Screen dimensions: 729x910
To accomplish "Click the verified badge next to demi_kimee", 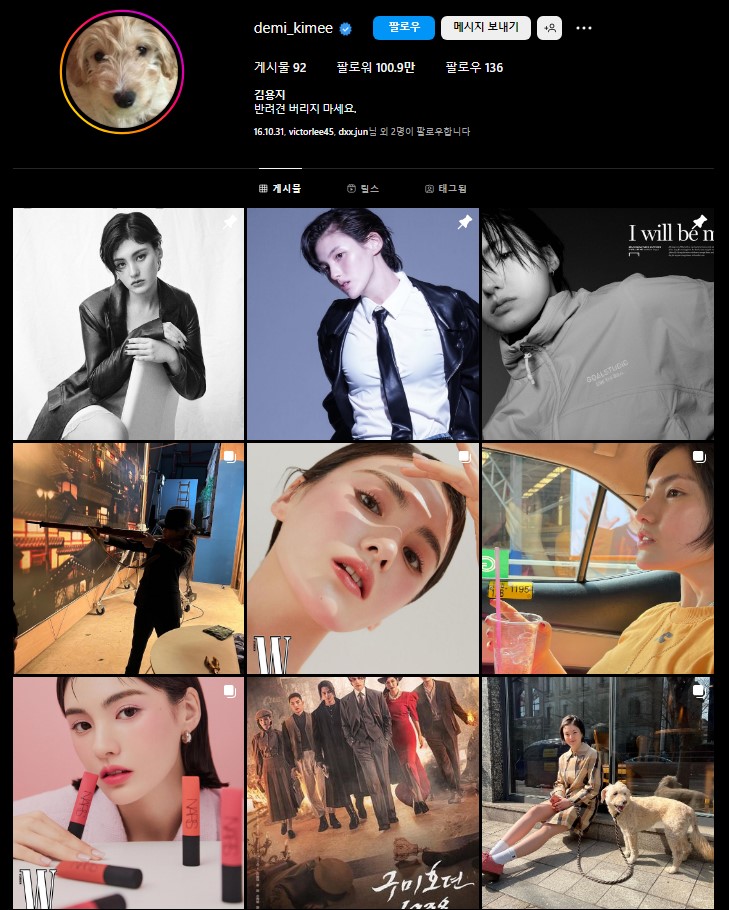I will [345, 28].
